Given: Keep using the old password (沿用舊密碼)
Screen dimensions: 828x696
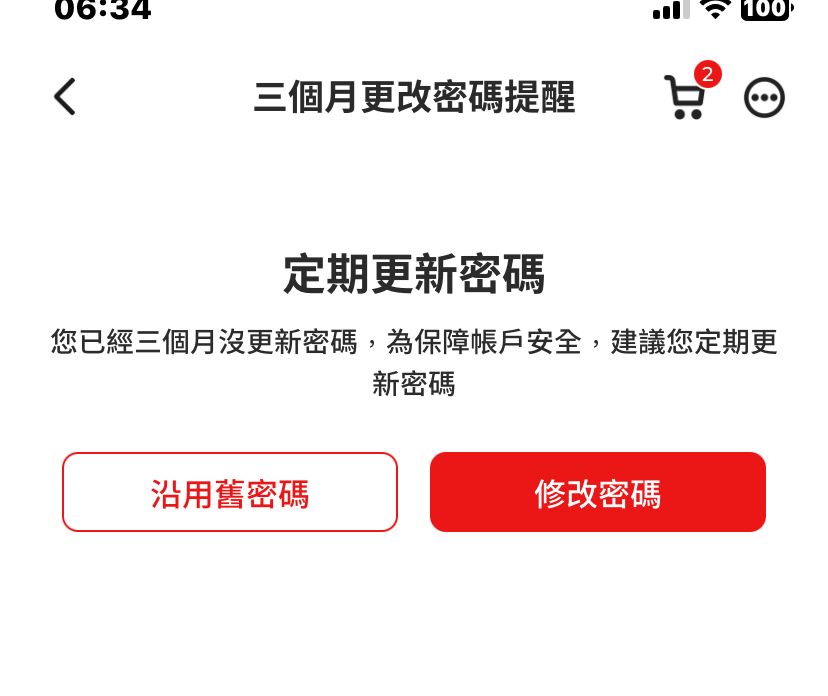Looking at the screenshot, I should 230,492.
